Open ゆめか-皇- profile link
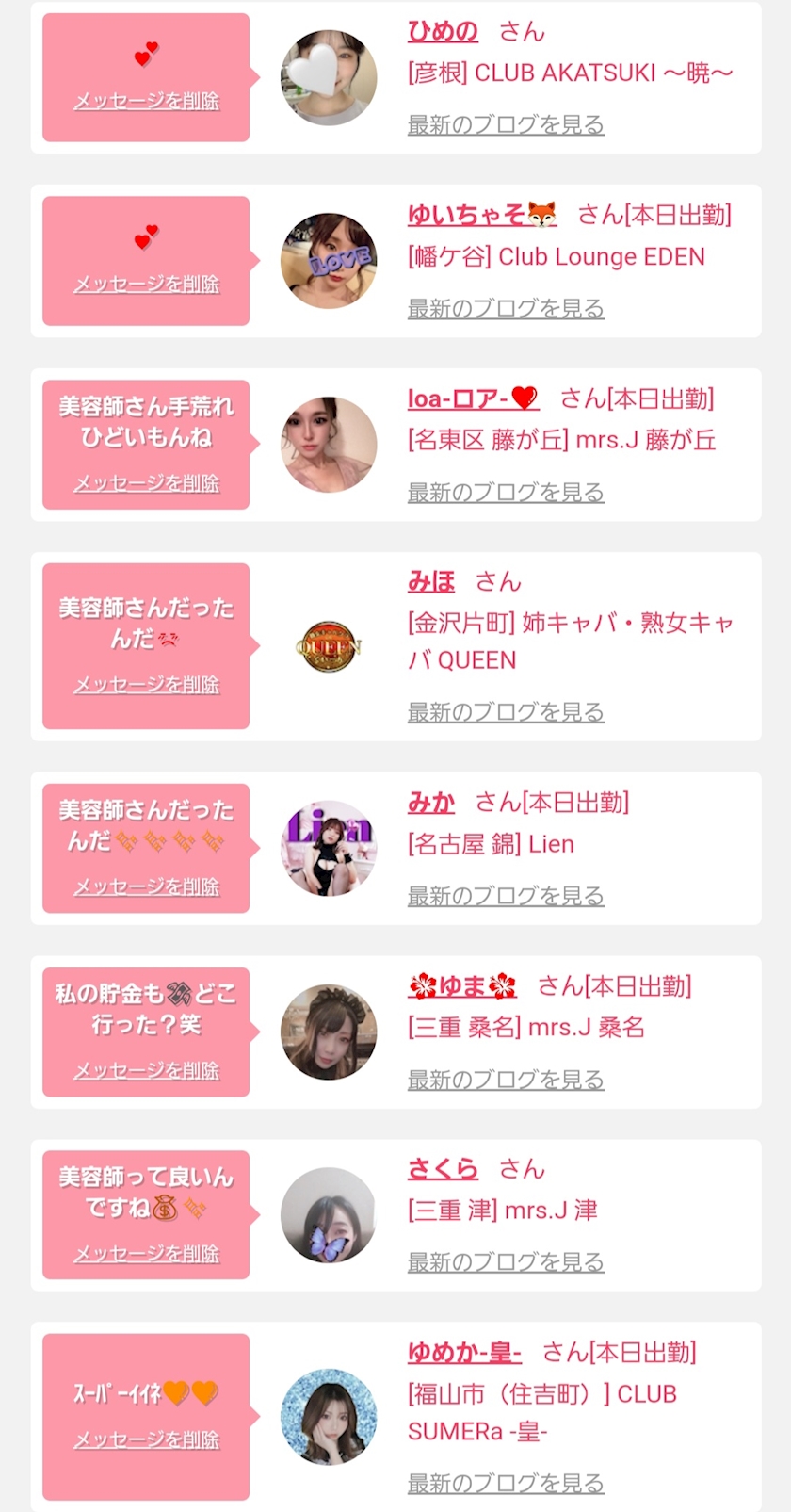Screen dimensions: 791x1512 pos(464,1354)
